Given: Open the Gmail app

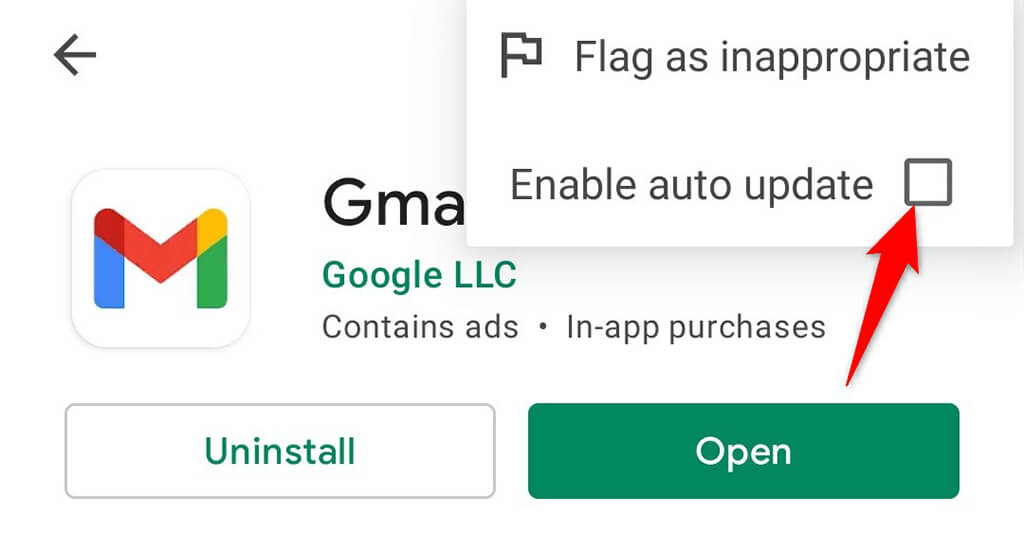Looking at the screenshot, I should click(743, 451).
